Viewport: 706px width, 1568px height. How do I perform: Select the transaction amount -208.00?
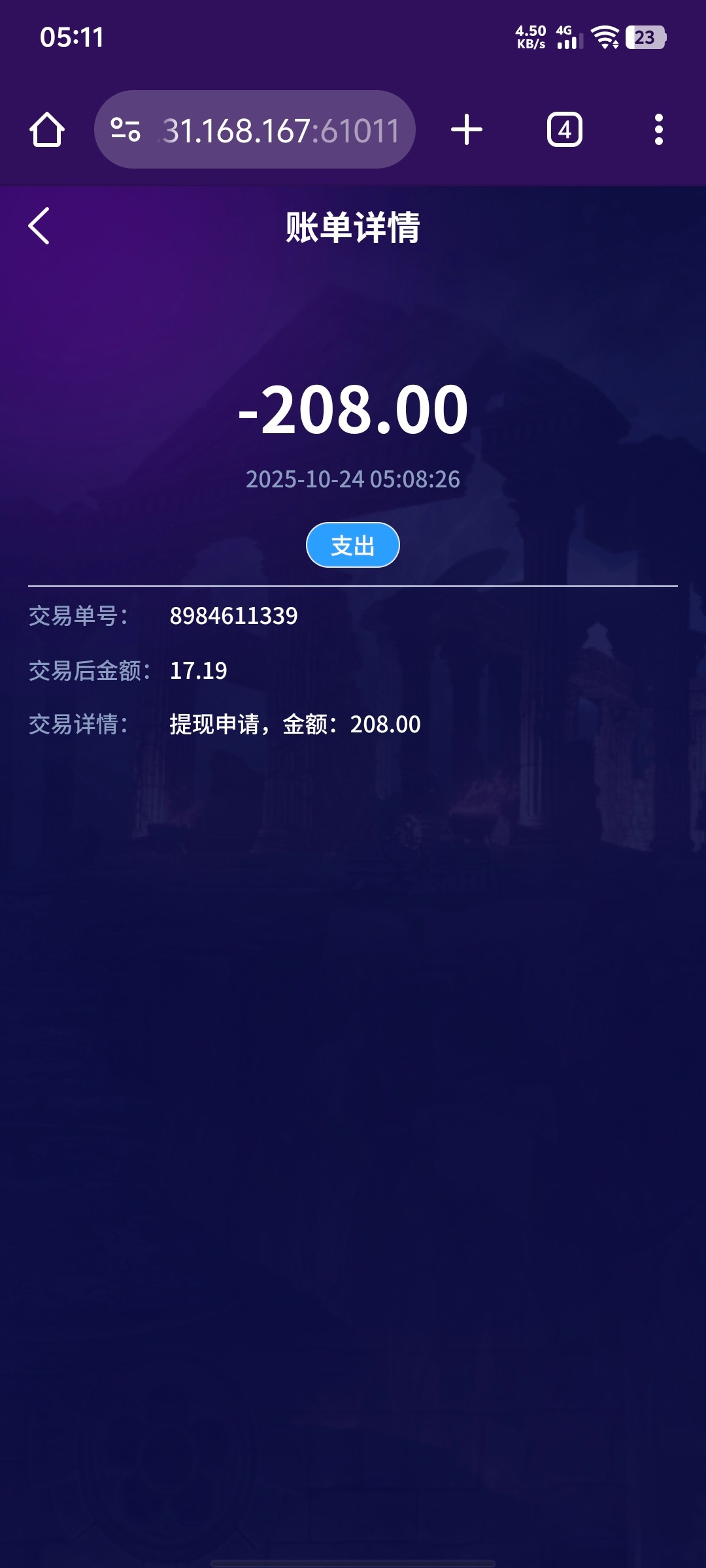(352, 410)
